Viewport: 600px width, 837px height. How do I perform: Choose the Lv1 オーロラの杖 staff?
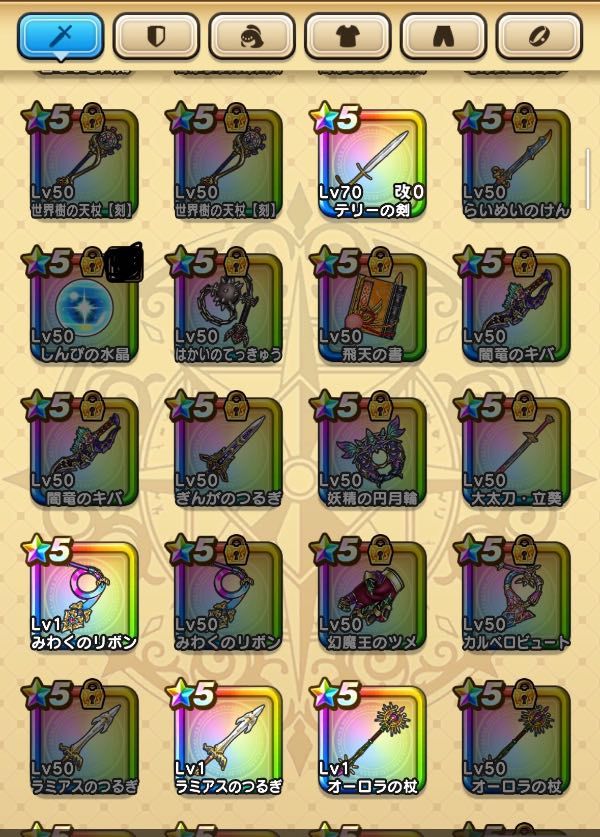(x=370, y=738)
